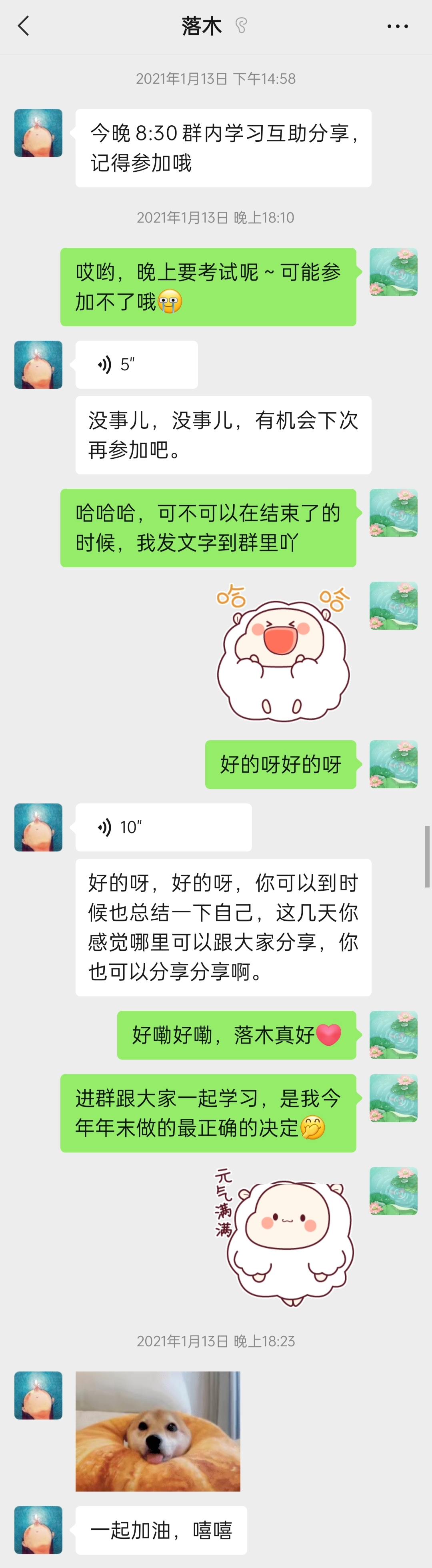Image resolution: width=432 pixels, height=1568 pixels.
Task: Open 落木's avatar beside the 8:30 message
Action: click(38, 133)
